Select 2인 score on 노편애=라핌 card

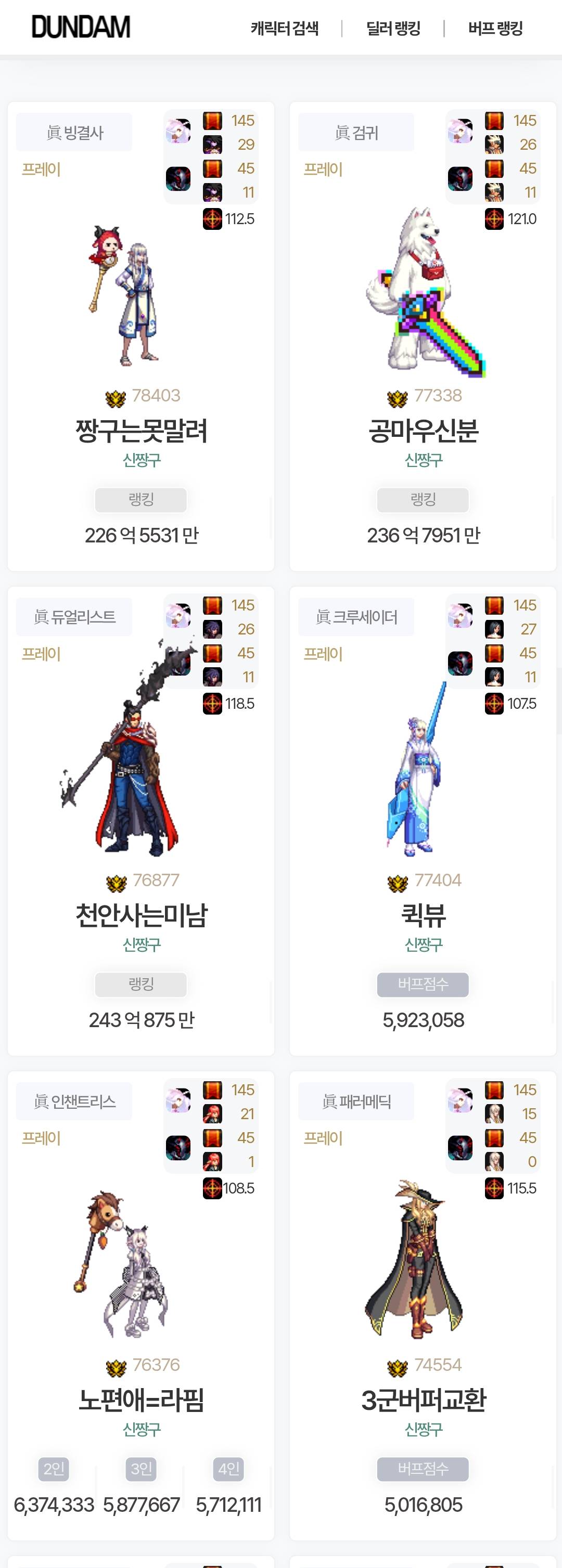(x=54, y=1469)
